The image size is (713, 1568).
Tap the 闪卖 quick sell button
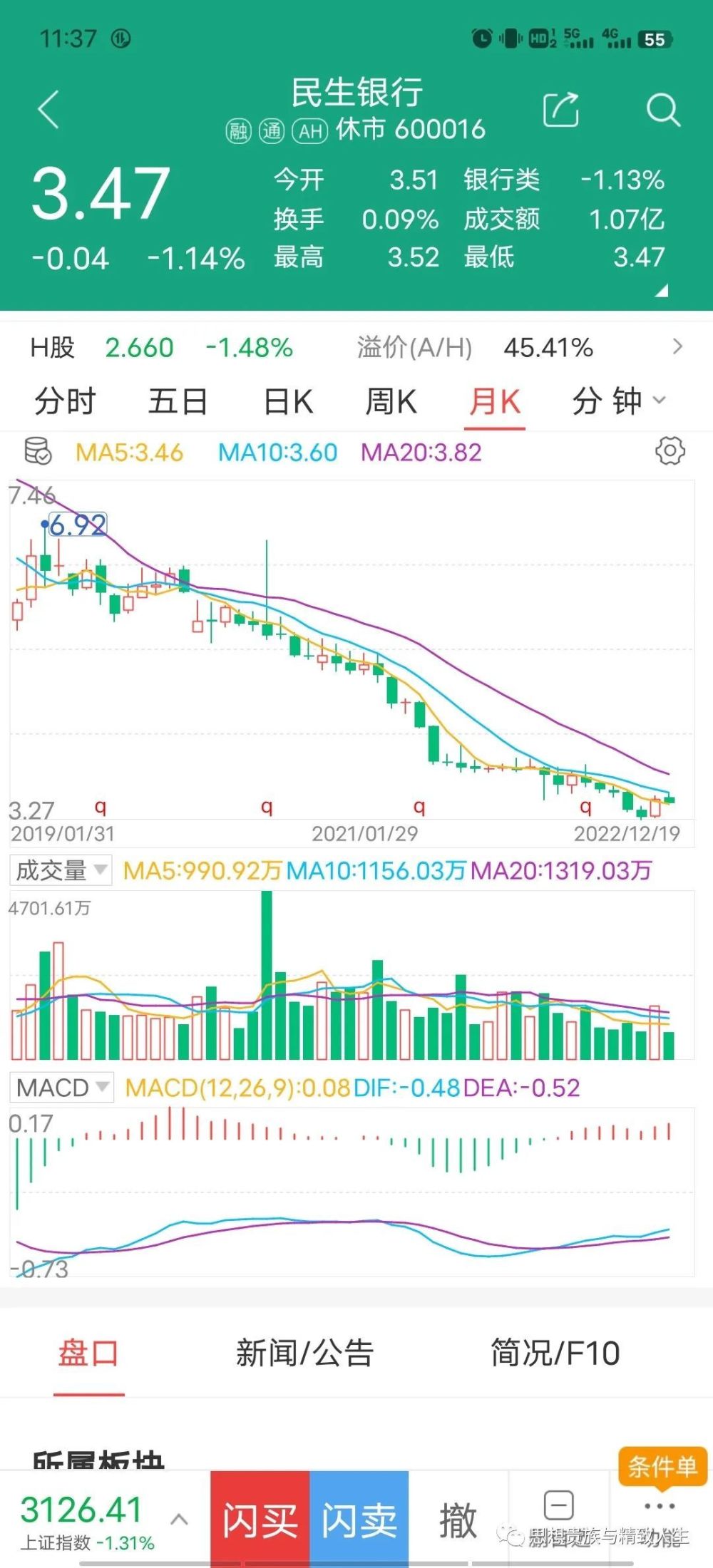click(x=359, y=1520)
